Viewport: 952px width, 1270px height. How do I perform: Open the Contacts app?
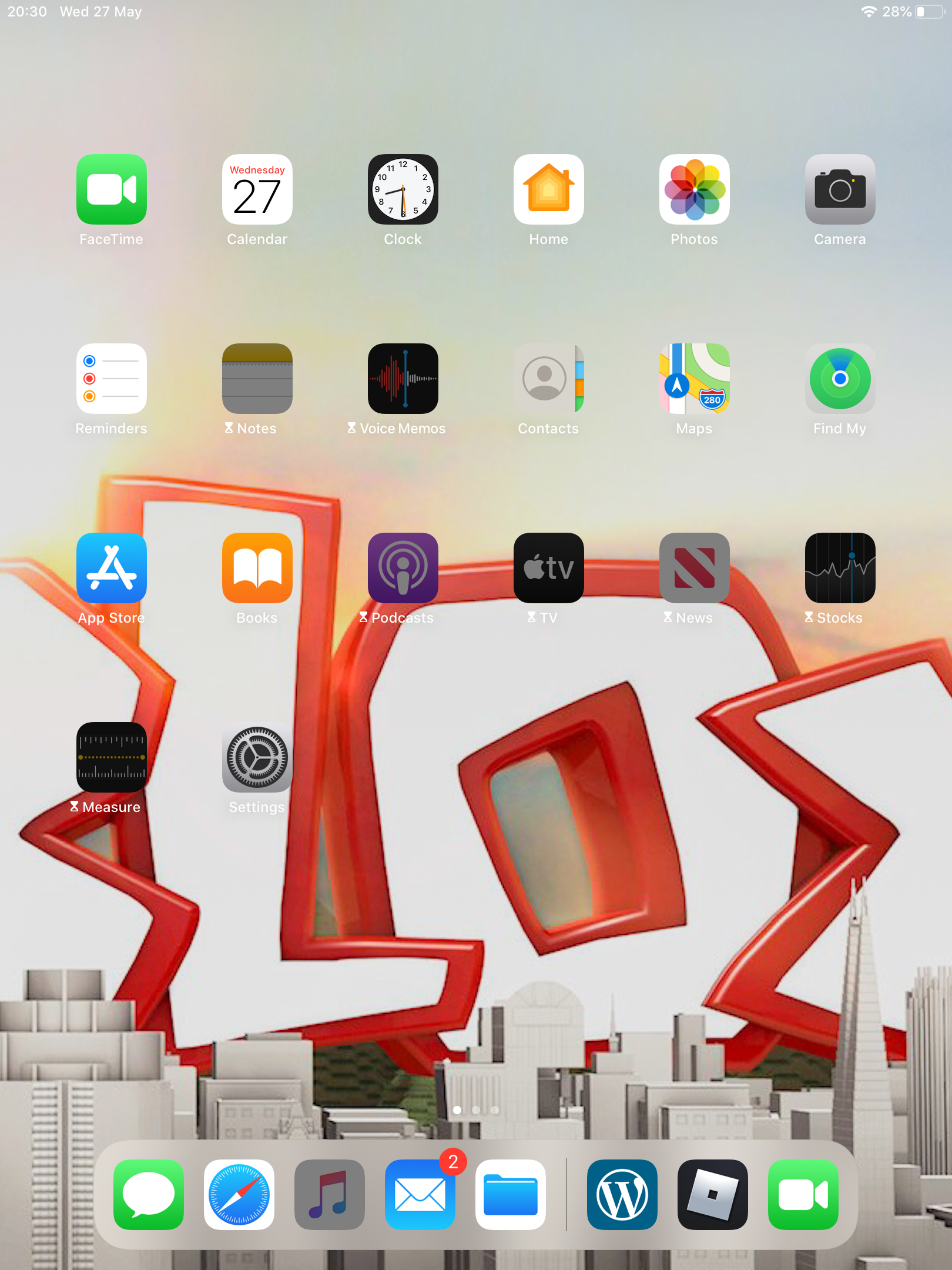[x=548, y=379]
